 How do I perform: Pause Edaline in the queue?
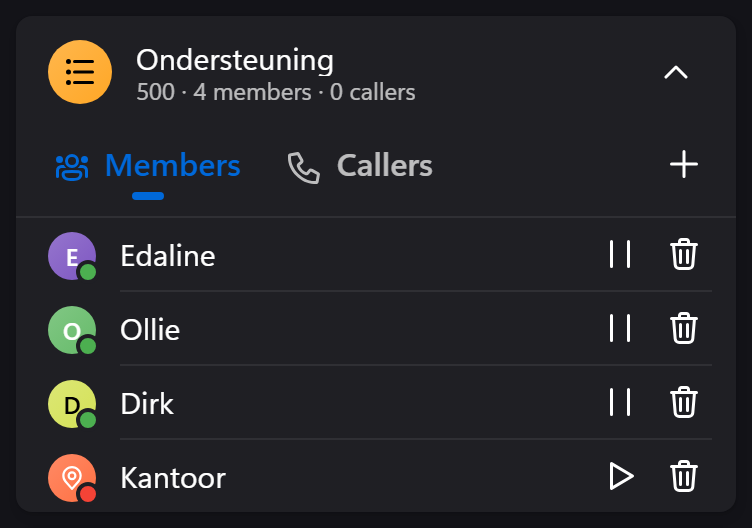(x=620, y=255)
